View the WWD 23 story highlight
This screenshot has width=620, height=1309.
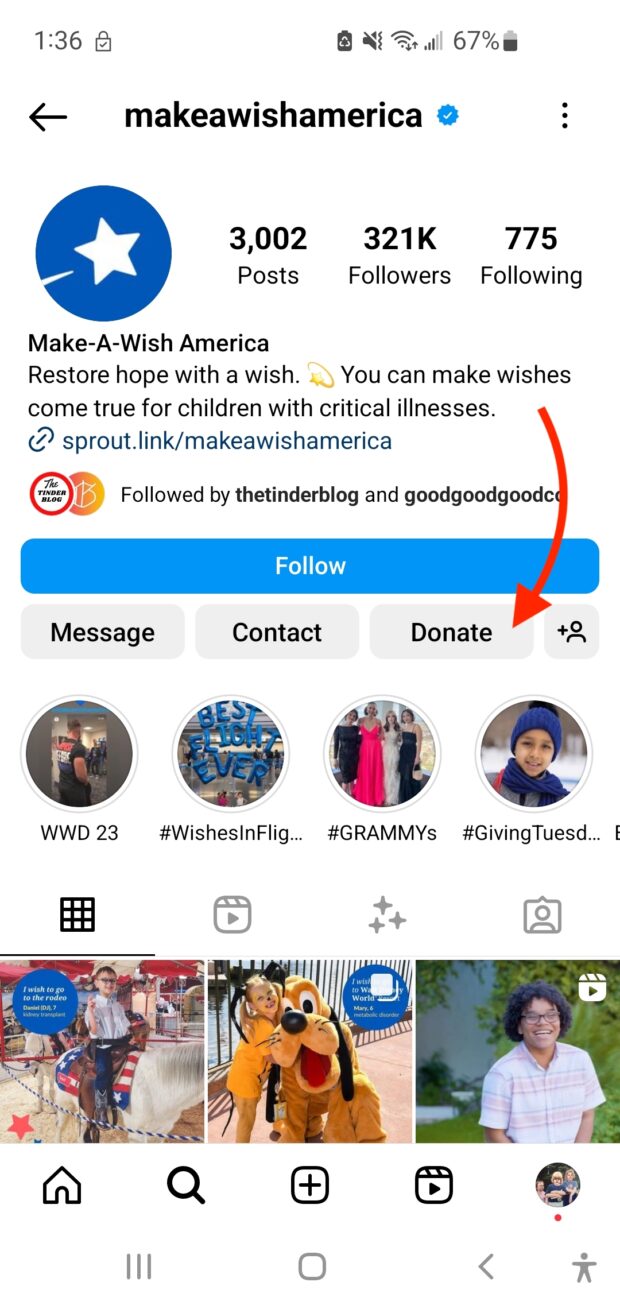pos(79,754)
